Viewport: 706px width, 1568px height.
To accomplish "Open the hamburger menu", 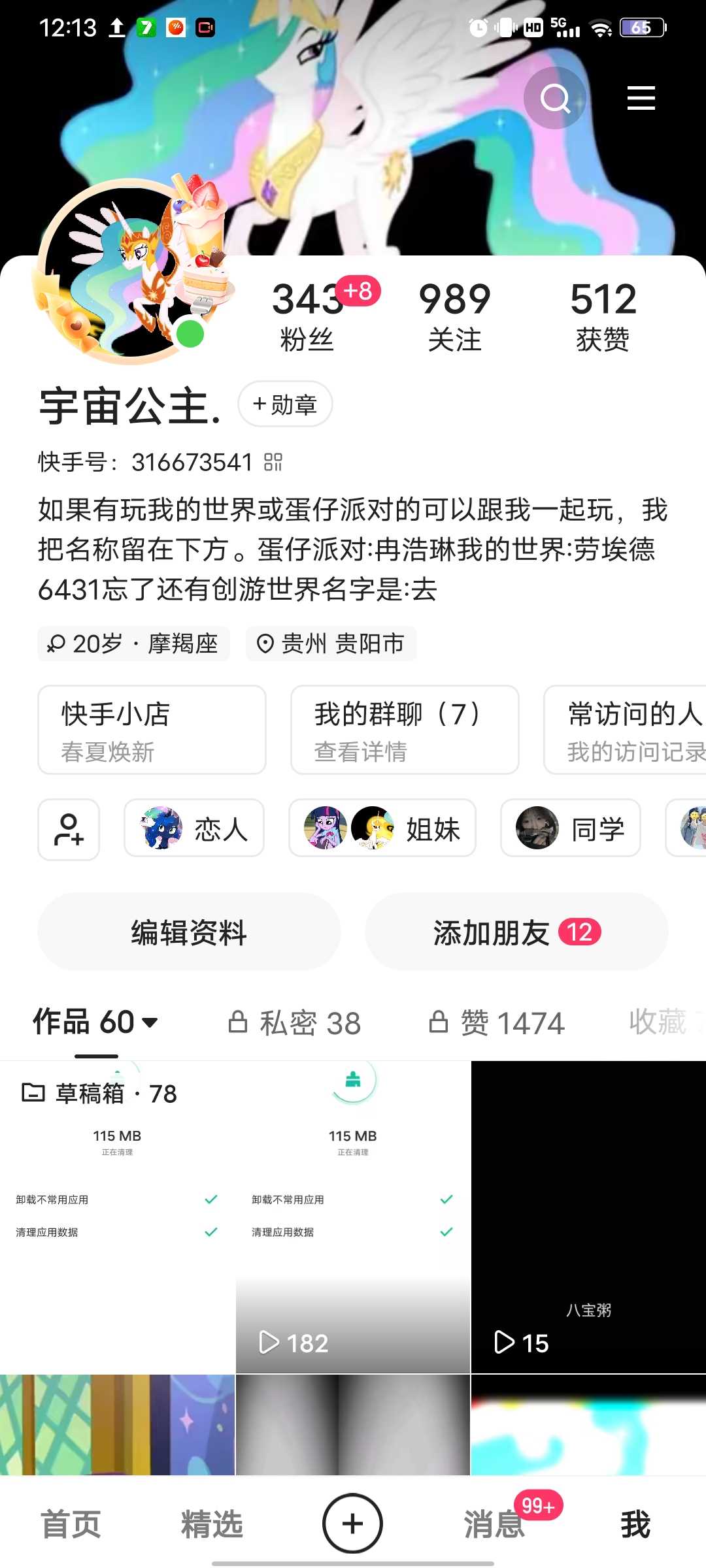I will click(x=641, y=98).
